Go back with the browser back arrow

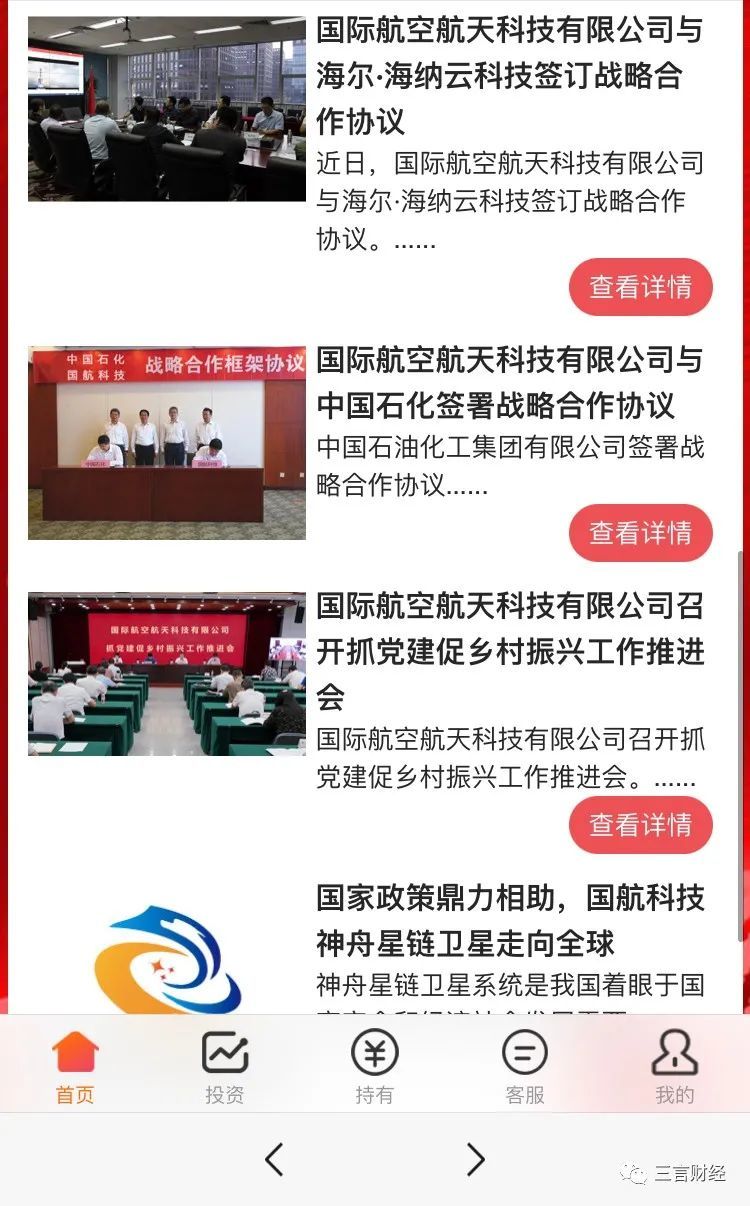click(274, 1159)
